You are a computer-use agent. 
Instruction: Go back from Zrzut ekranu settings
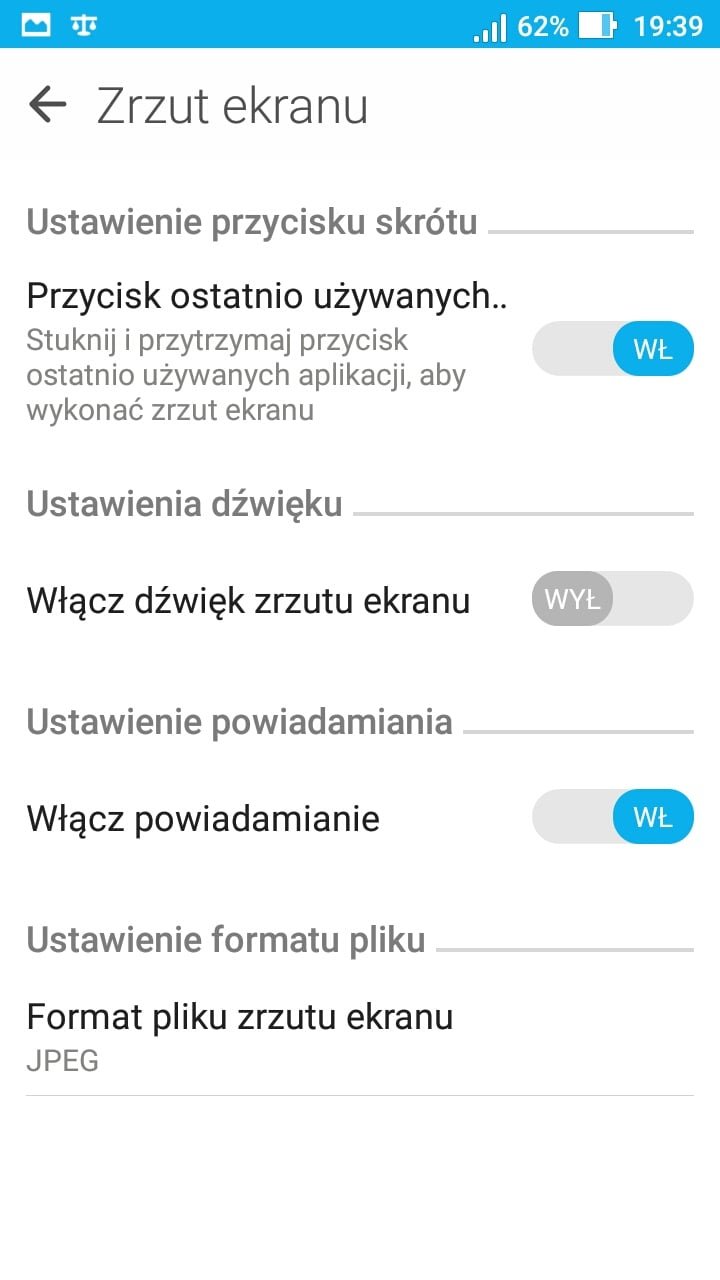[47, 104]
